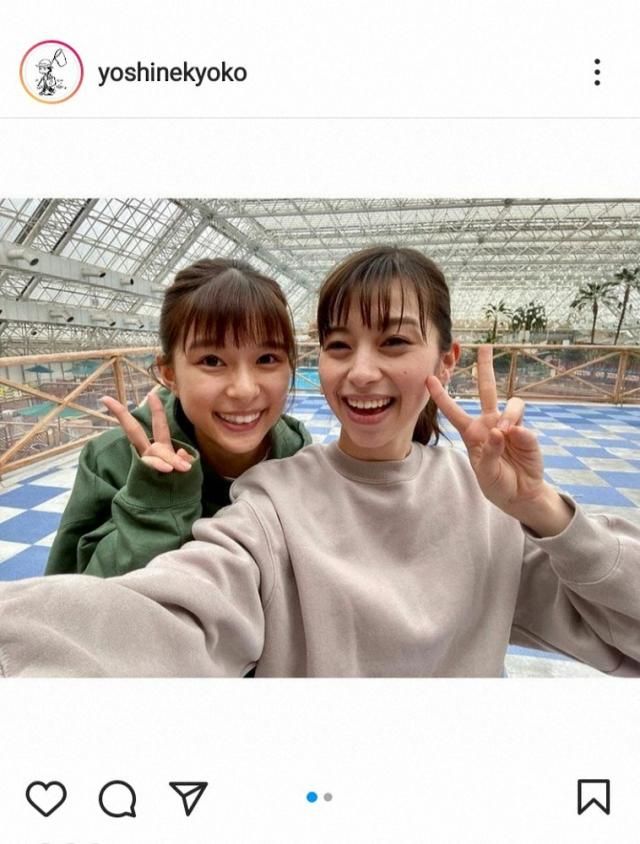The image size is (640, 844).
Task: Open the post's three-dot overflow menu
Action: [597, 72]
